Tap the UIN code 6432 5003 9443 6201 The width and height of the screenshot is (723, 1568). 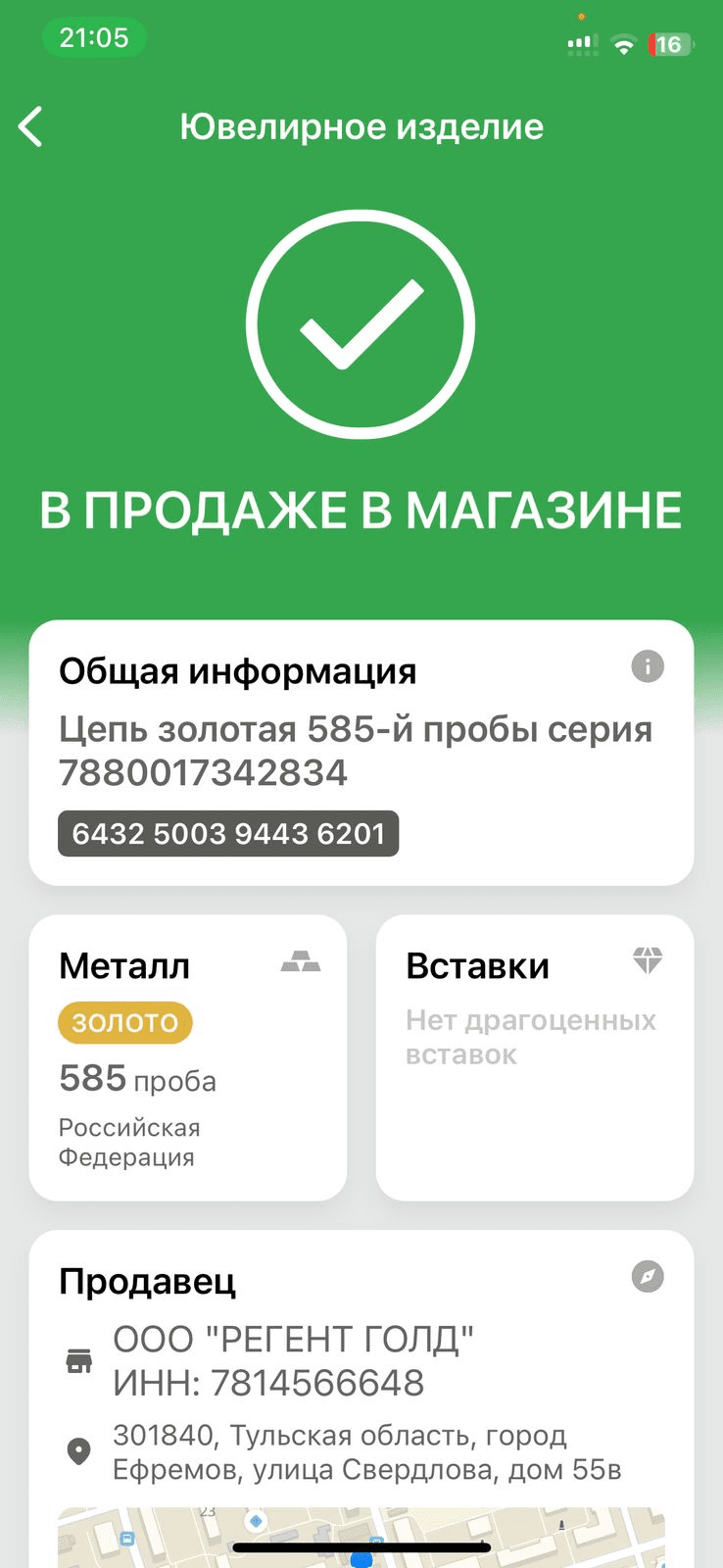(x=228, y=834)
